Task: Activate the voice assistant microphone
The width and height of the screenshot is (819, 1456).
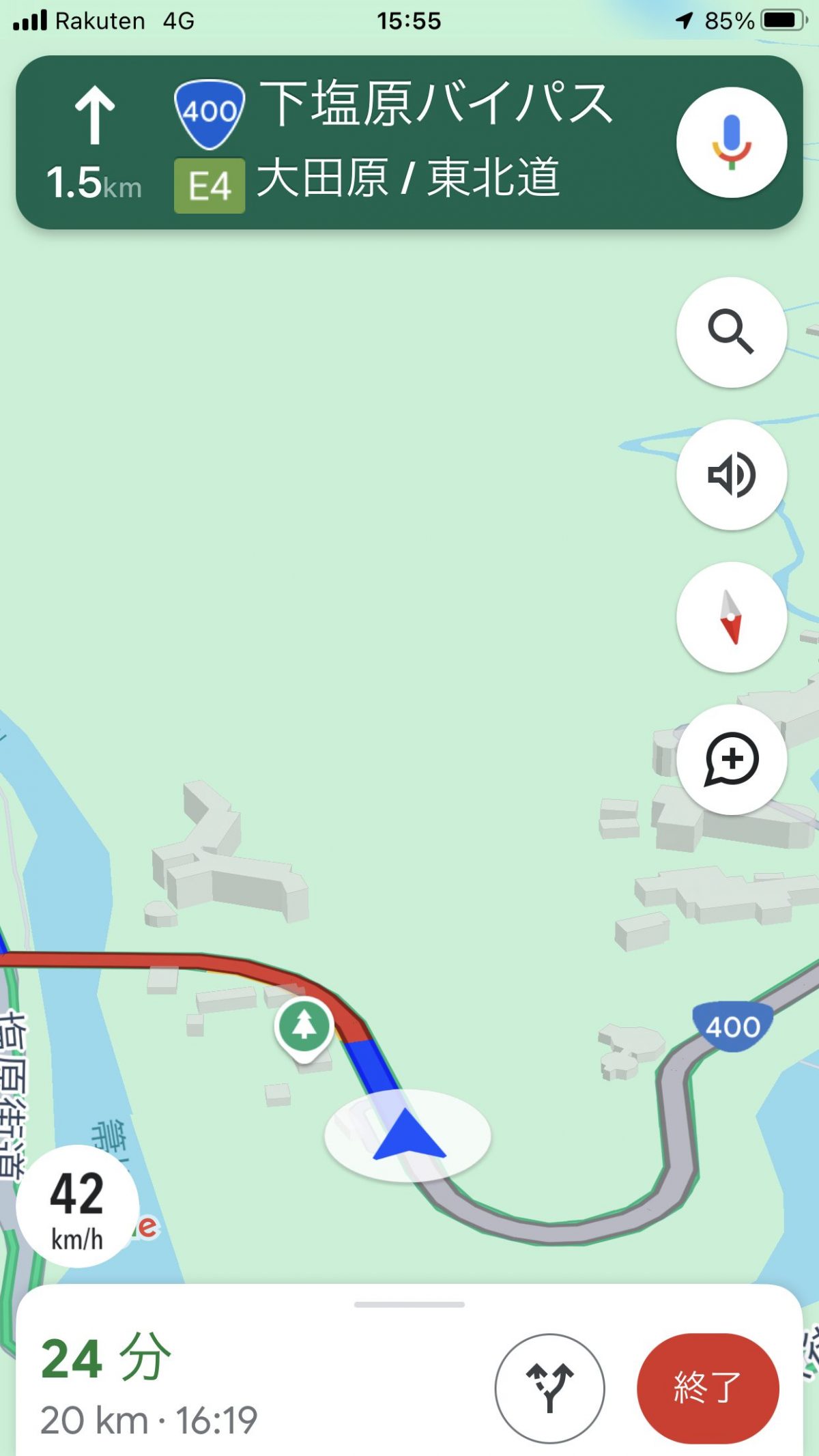Action: [x=731, y=142]
